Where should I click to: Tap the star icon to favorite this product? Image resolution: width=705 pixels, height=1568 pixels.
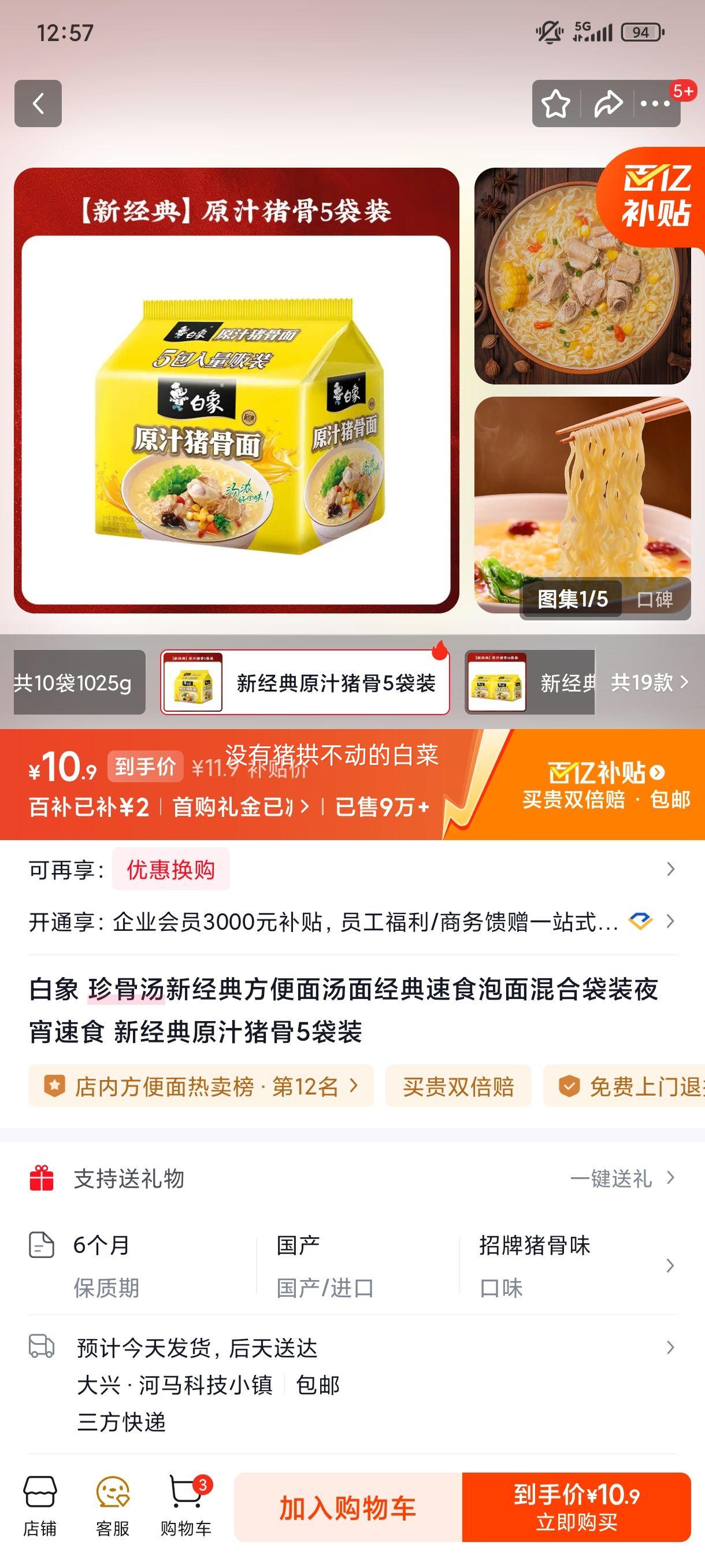tap(555, 103)
